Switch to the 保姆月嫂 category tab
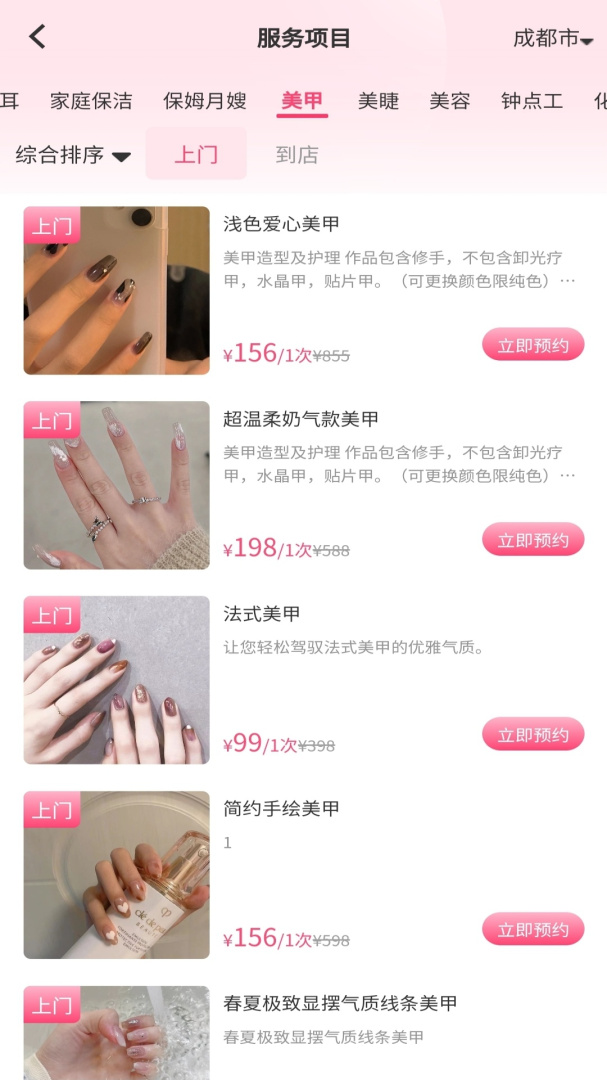607x1080 pixels. pyautogui.click(x=205, y=101)
